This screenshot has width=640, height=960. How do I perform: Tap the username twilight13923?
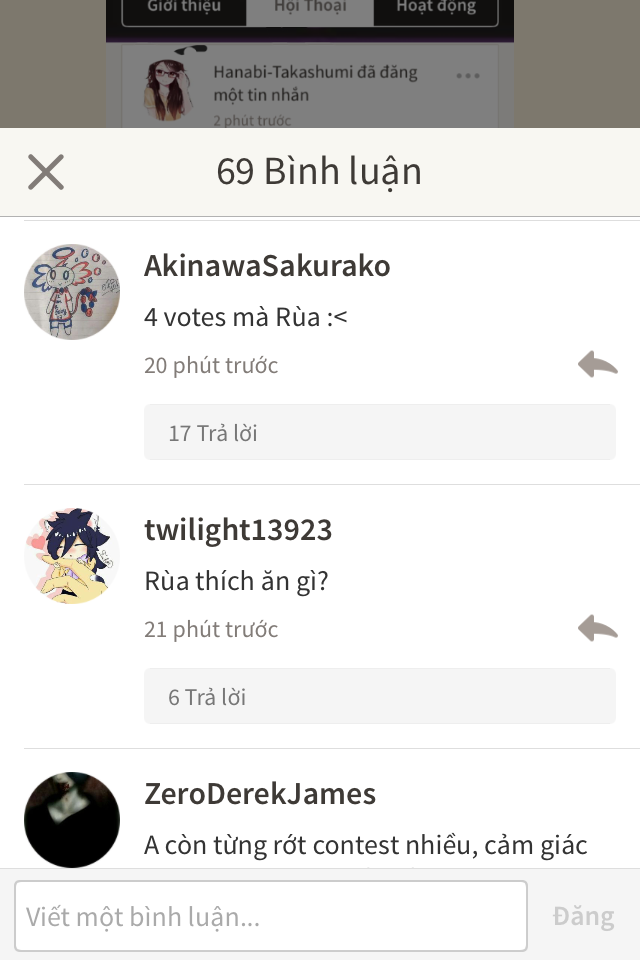coord(238,530)
